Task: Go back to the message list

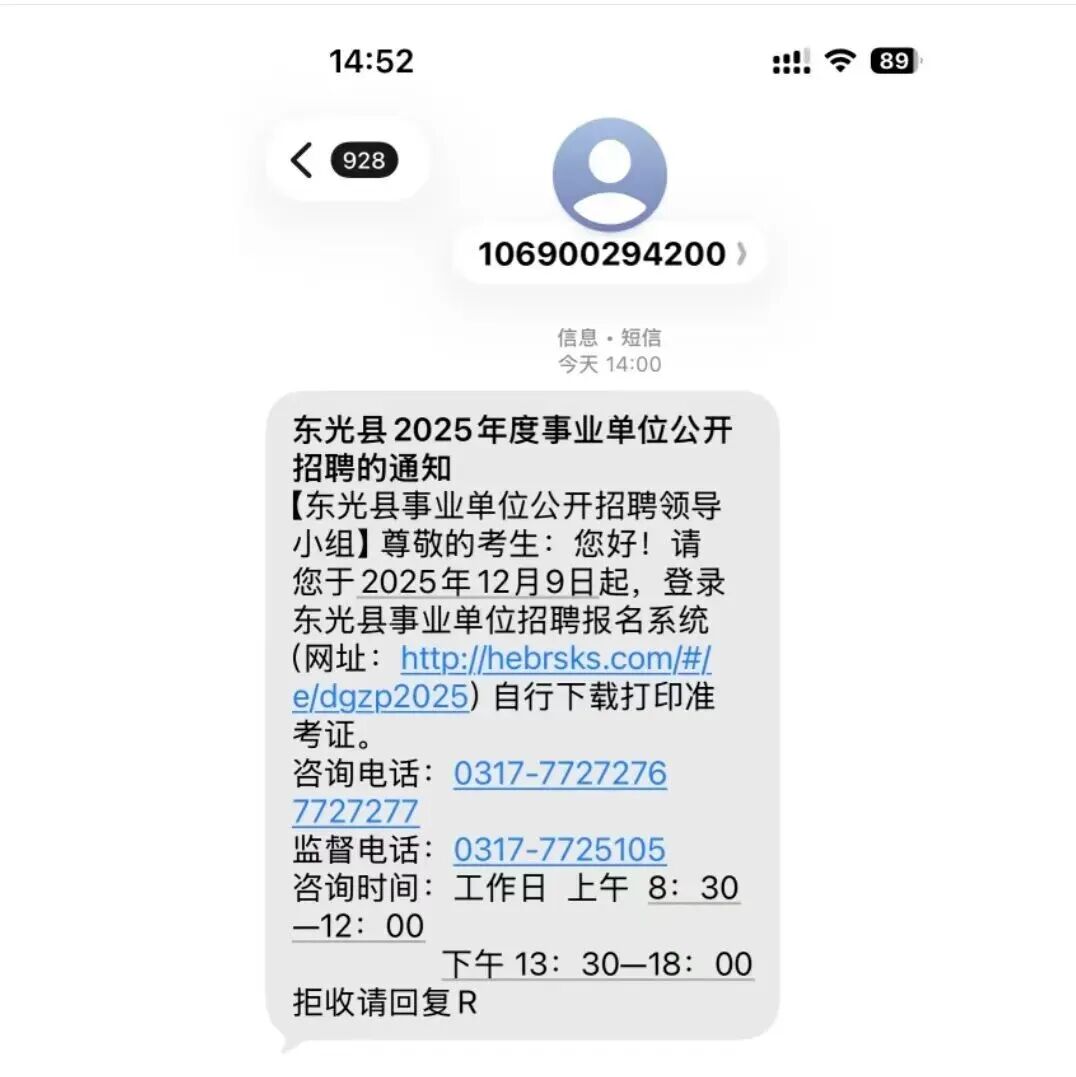Action: pyautogui.click(x=302, y=160)
